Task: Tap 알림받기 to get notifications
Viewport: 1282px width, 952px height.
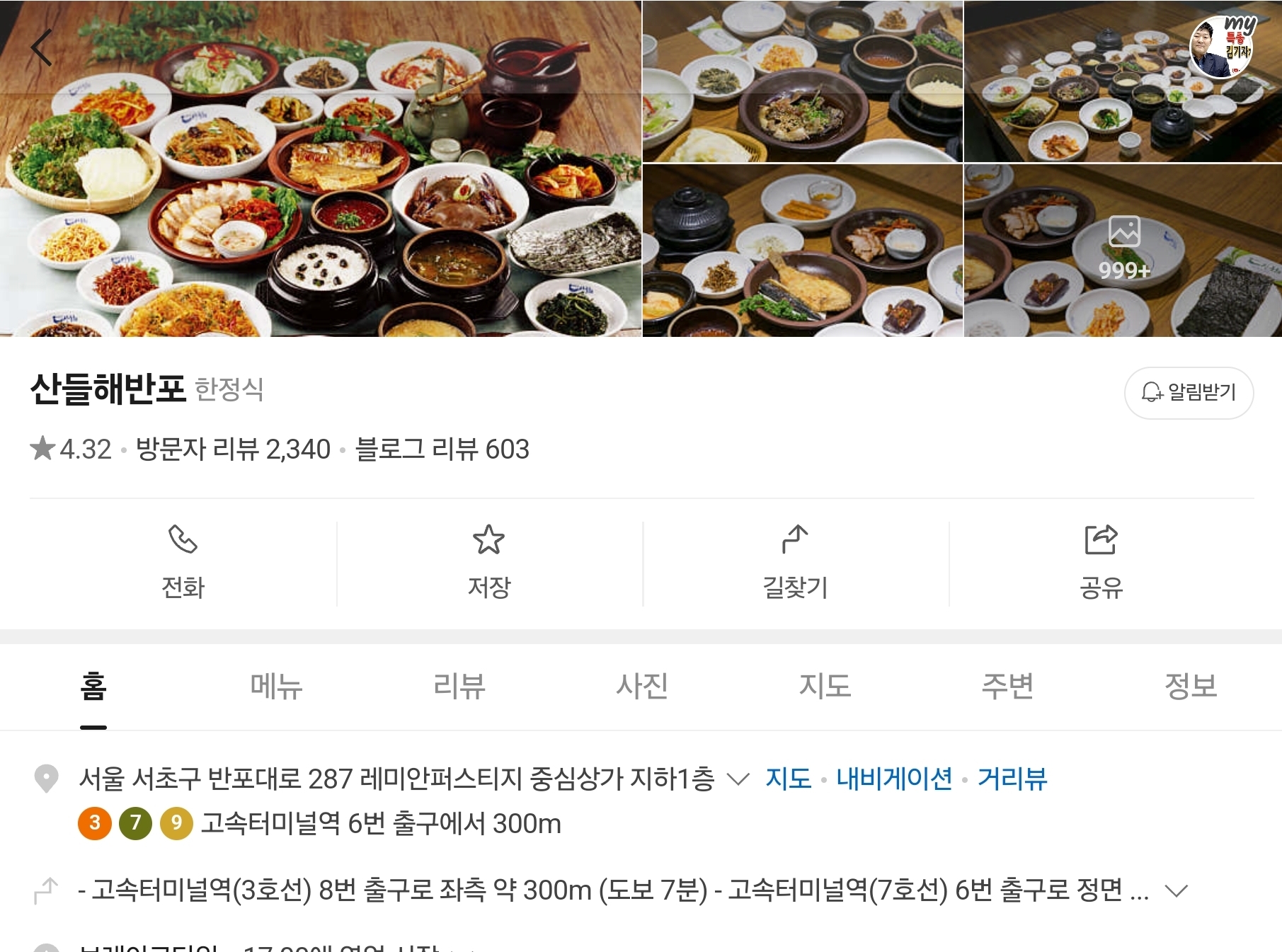Action: (1189, 393)
